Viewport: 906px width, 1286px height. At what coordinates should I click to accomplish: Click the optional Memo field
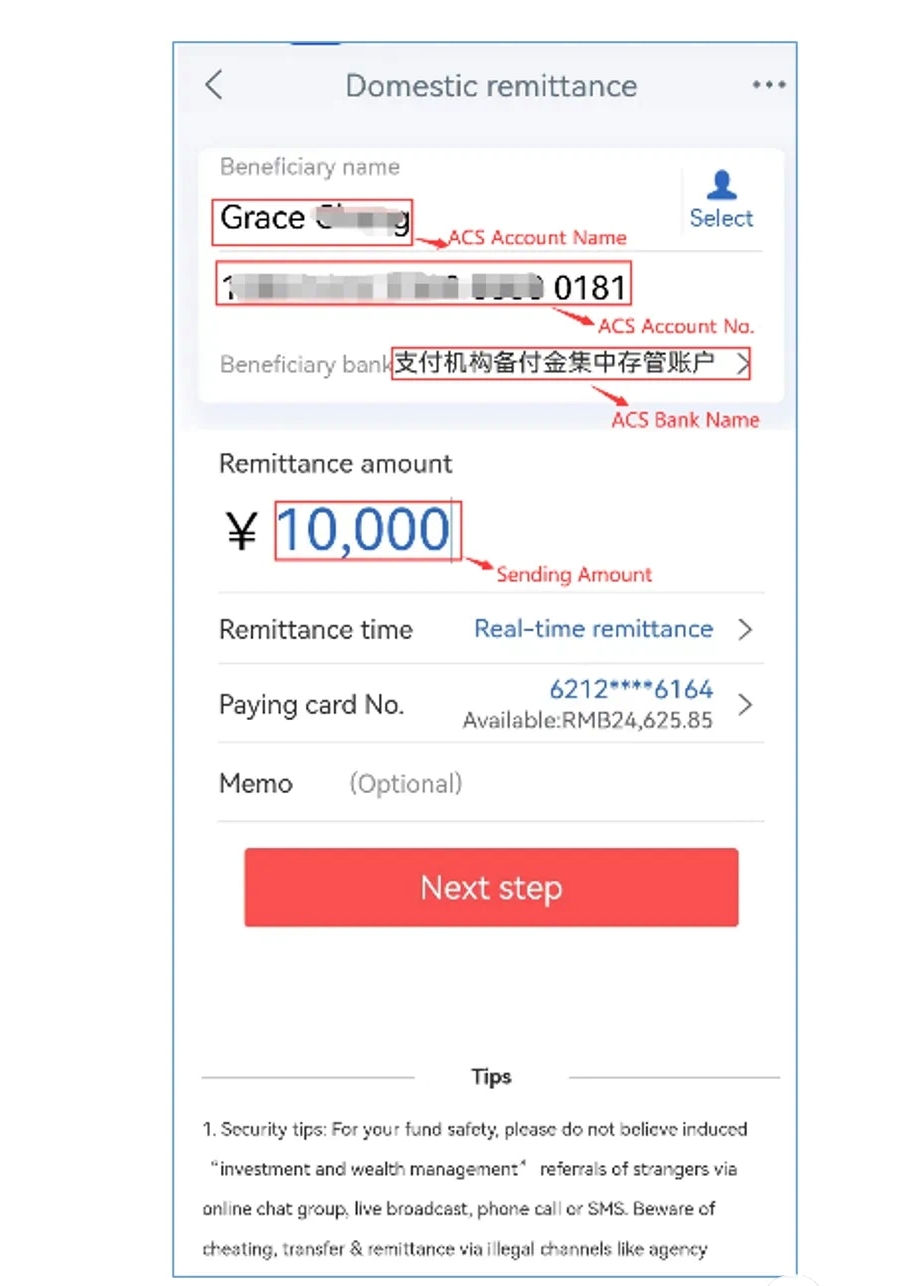[405, 784]
